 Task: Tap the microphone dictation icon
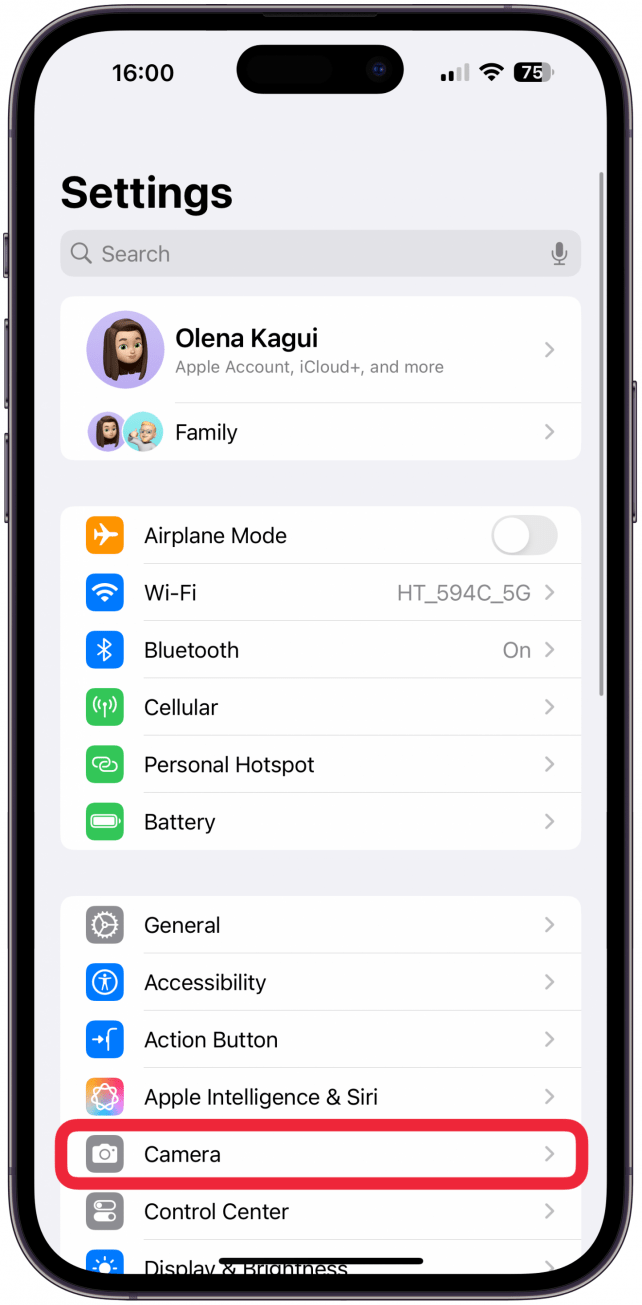[559, 254]
